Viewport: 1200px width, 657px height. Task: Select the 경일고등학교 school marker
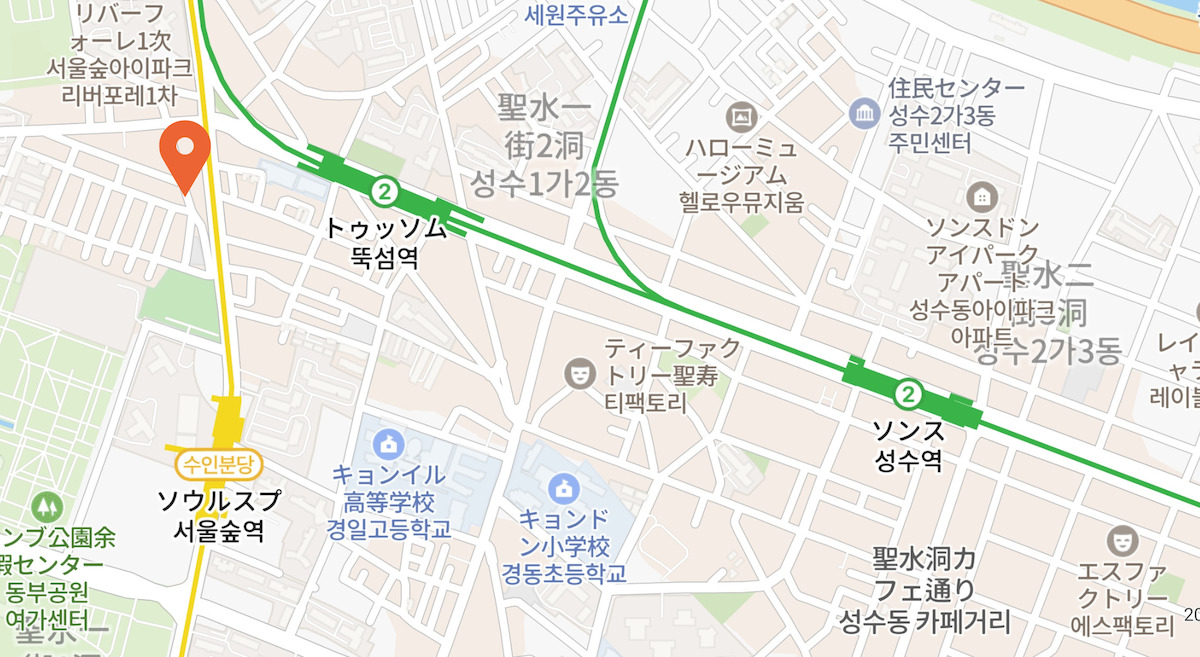(x=387, y=441)
